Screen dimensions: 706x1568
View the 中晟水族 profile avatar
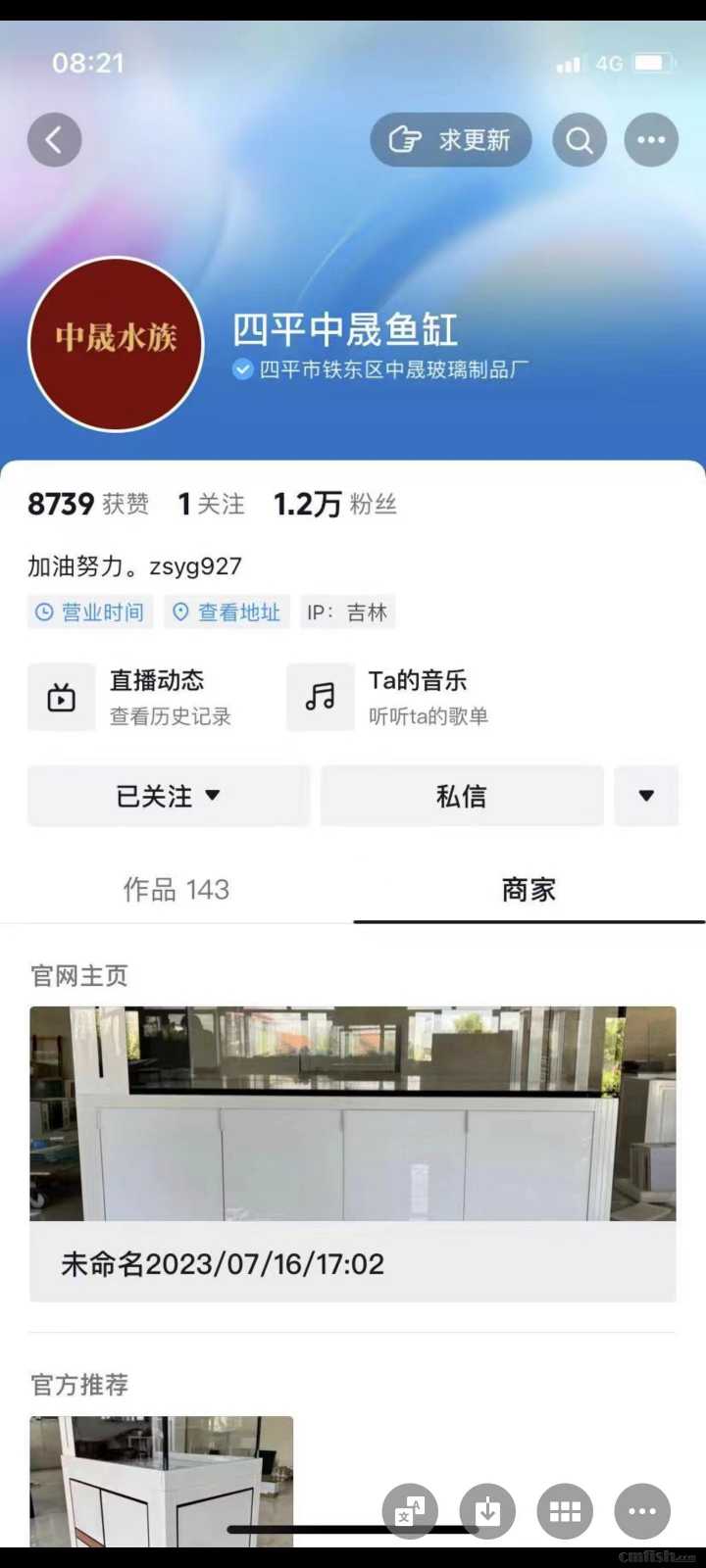pos(116,343)
